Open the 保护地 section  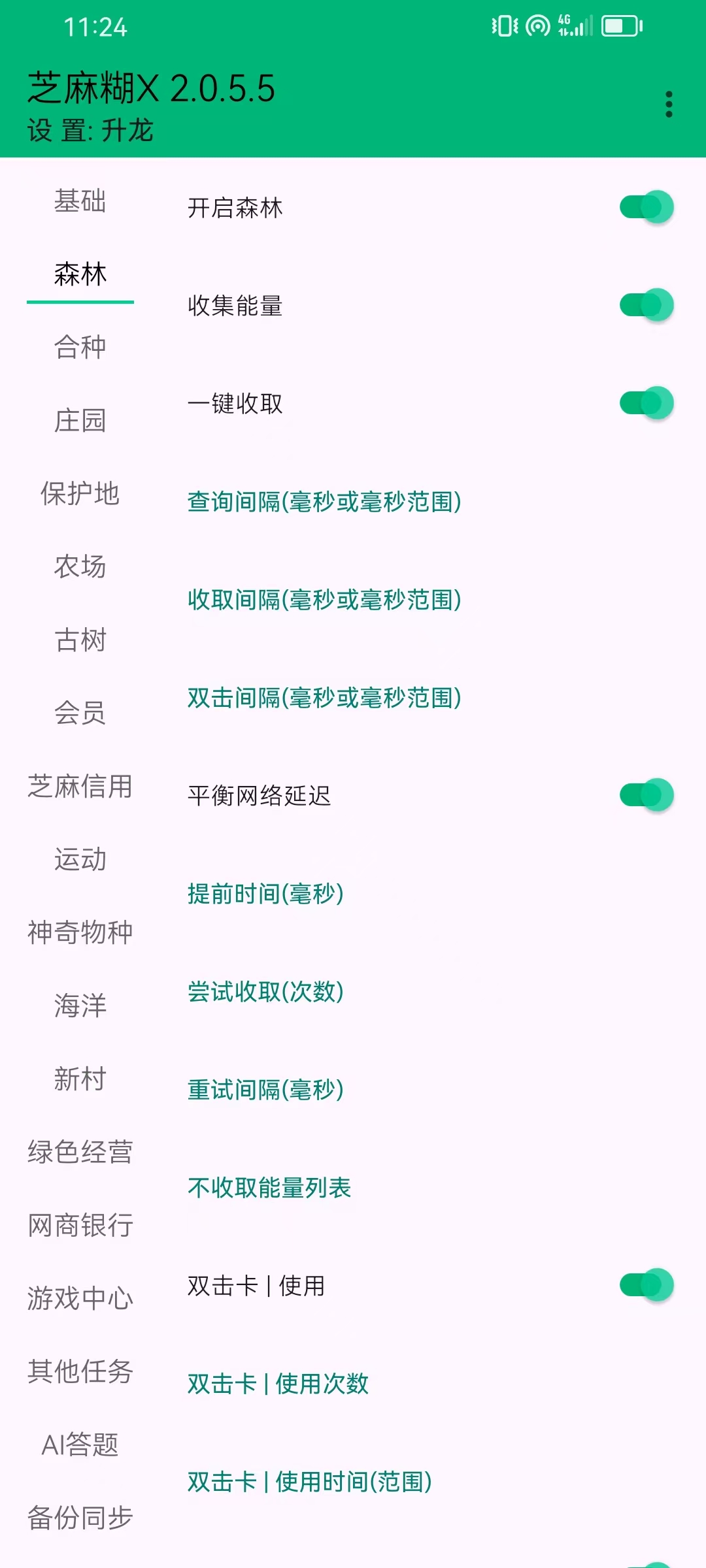(80, 493)
